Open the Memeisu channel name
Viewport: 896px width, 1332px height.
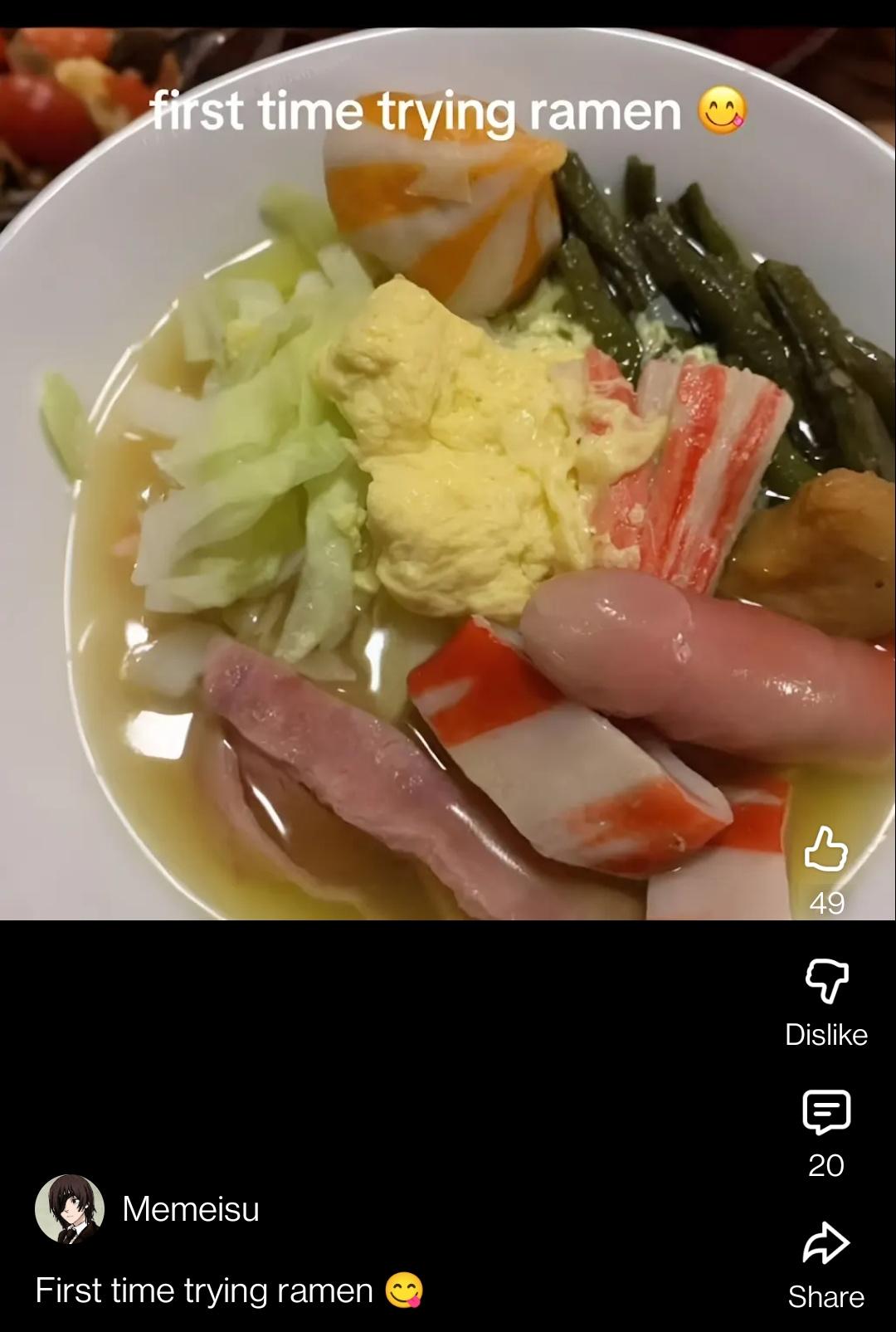(191, 1209)
